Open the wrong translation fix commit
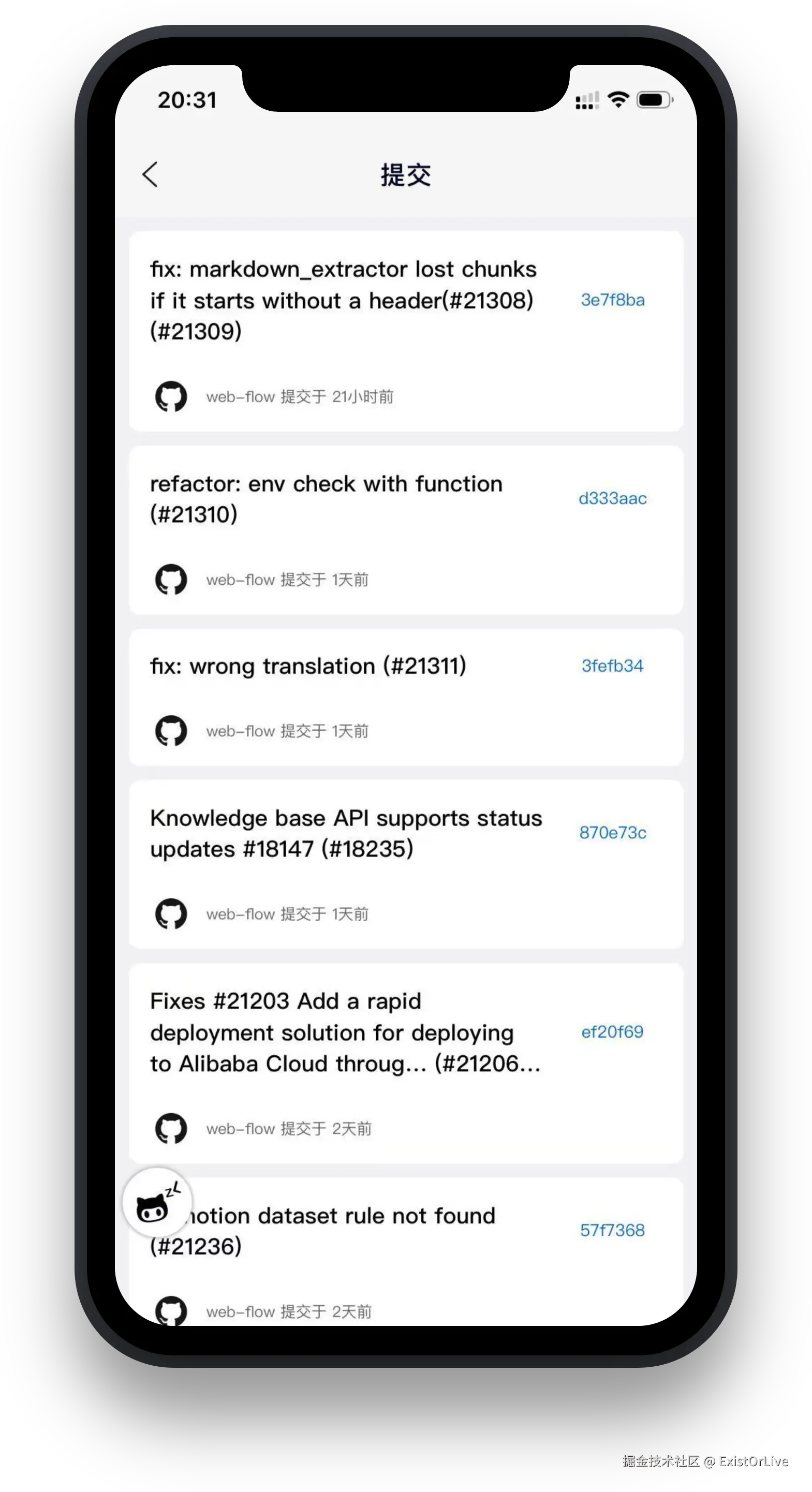Image resolution: width=812 pixels, height=1492 pixels. [308, 666]
